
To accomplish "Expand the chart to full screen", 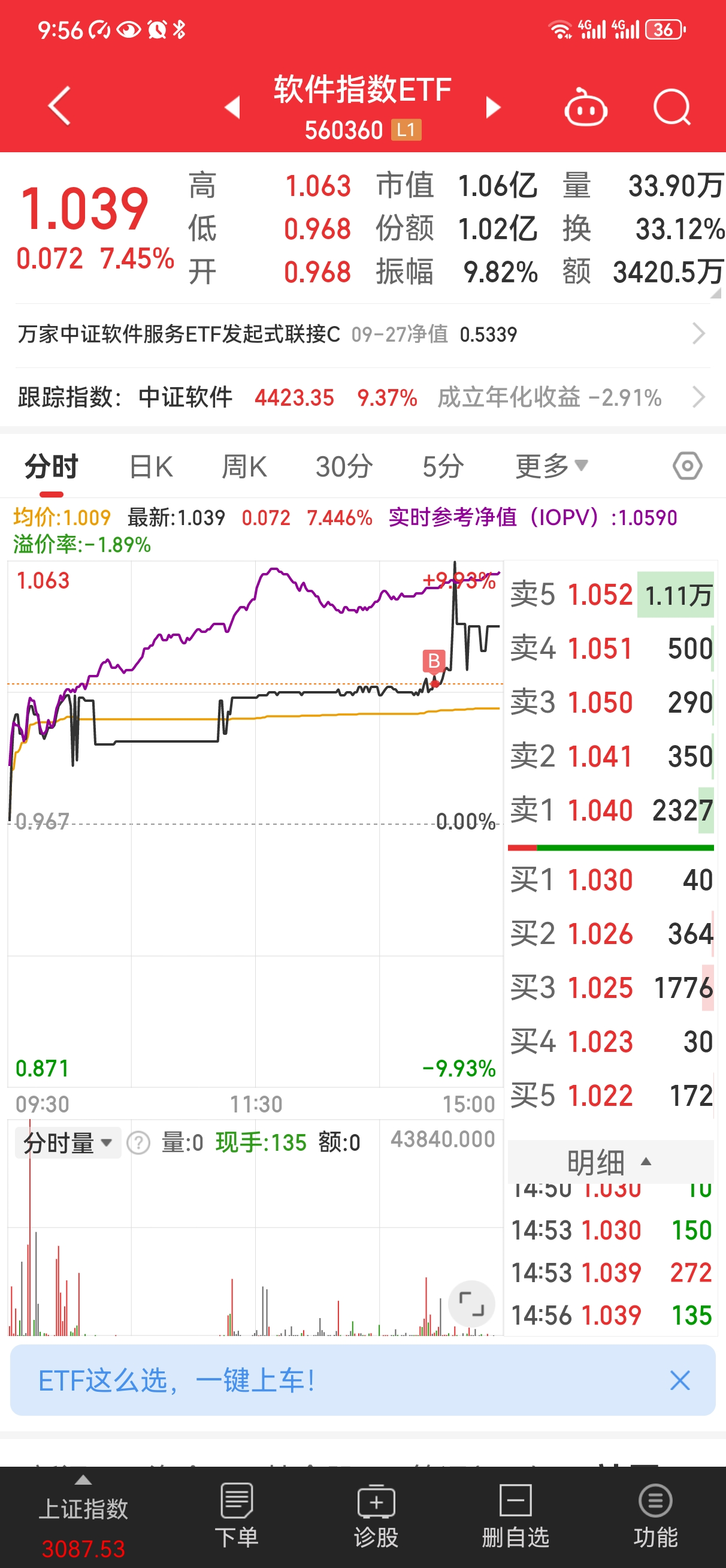I will [471, 1304].
